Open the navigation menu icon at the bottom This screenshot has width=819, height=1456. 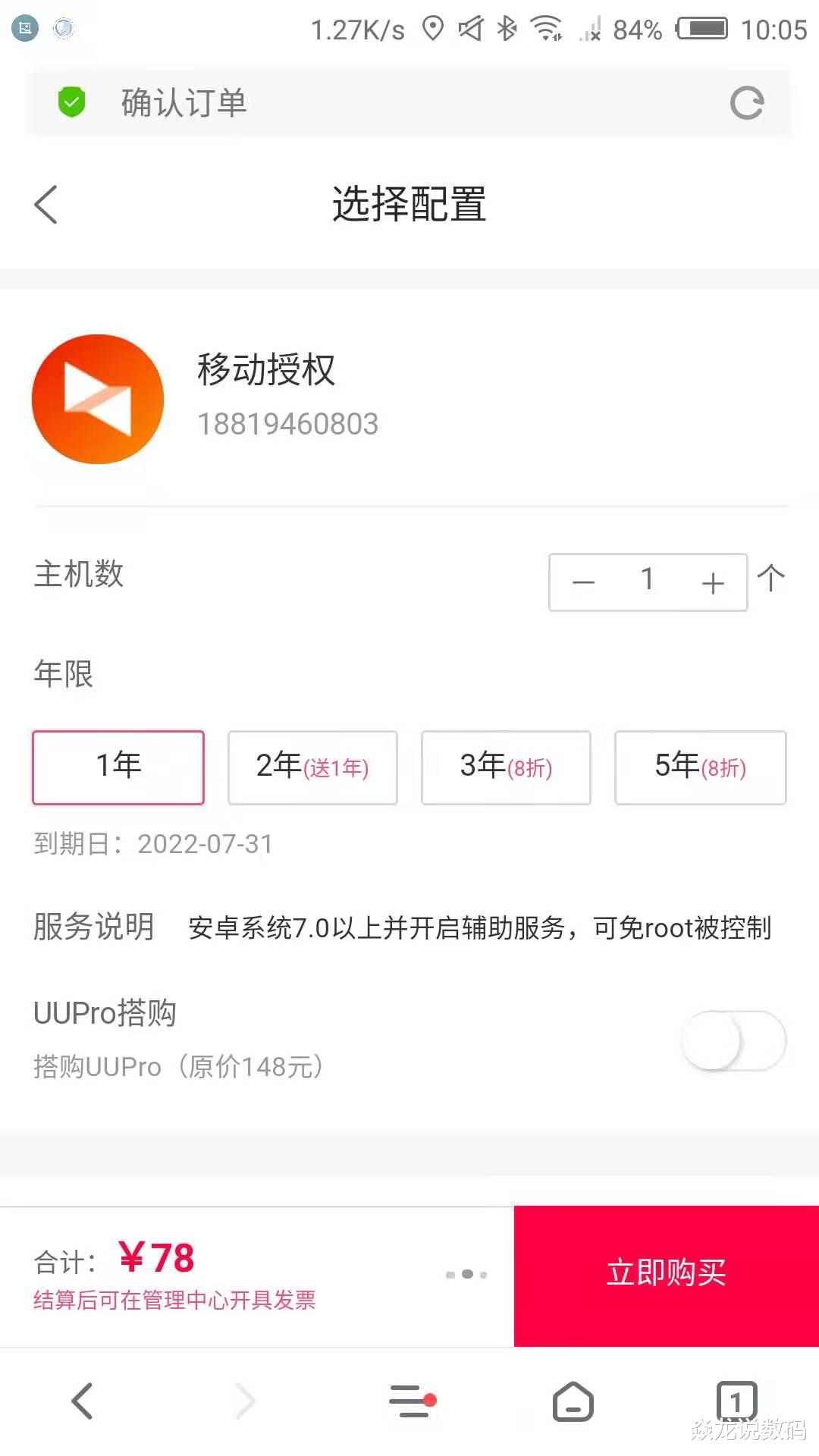pos(410,1401)
